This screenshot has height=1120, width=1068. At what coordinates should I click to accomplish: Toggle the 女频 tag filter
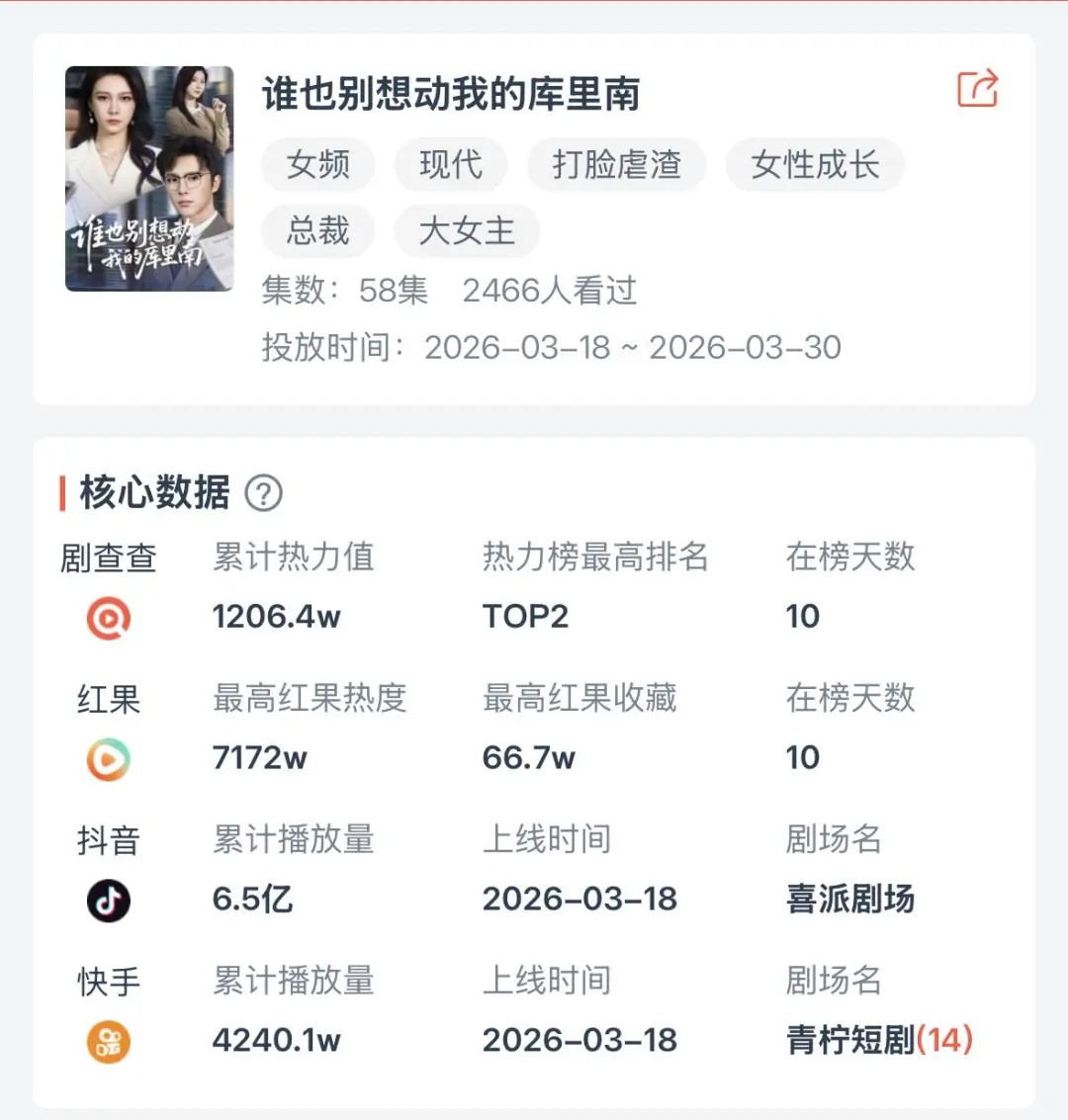317,165
